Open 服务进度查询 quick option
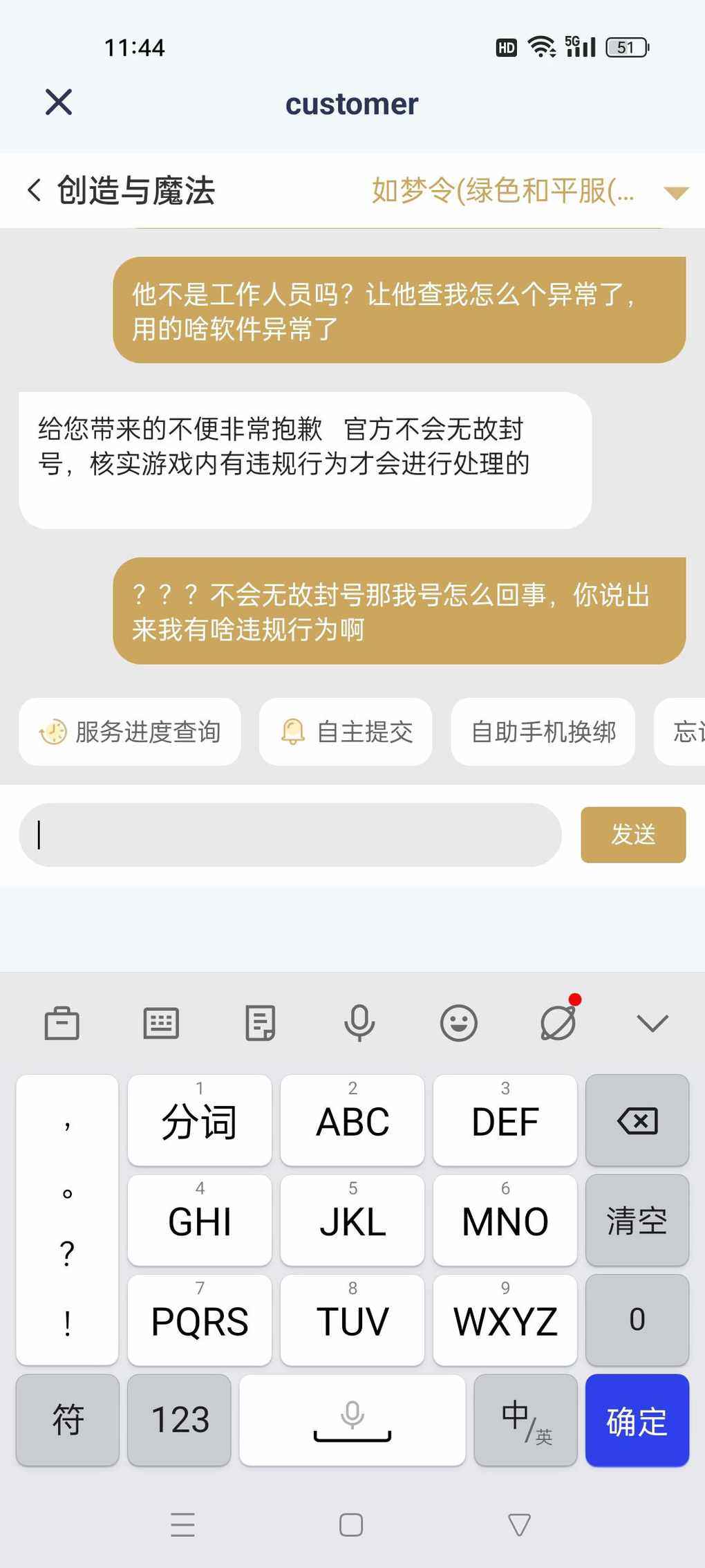This screenshot has height=1568, width=705. 130,732
